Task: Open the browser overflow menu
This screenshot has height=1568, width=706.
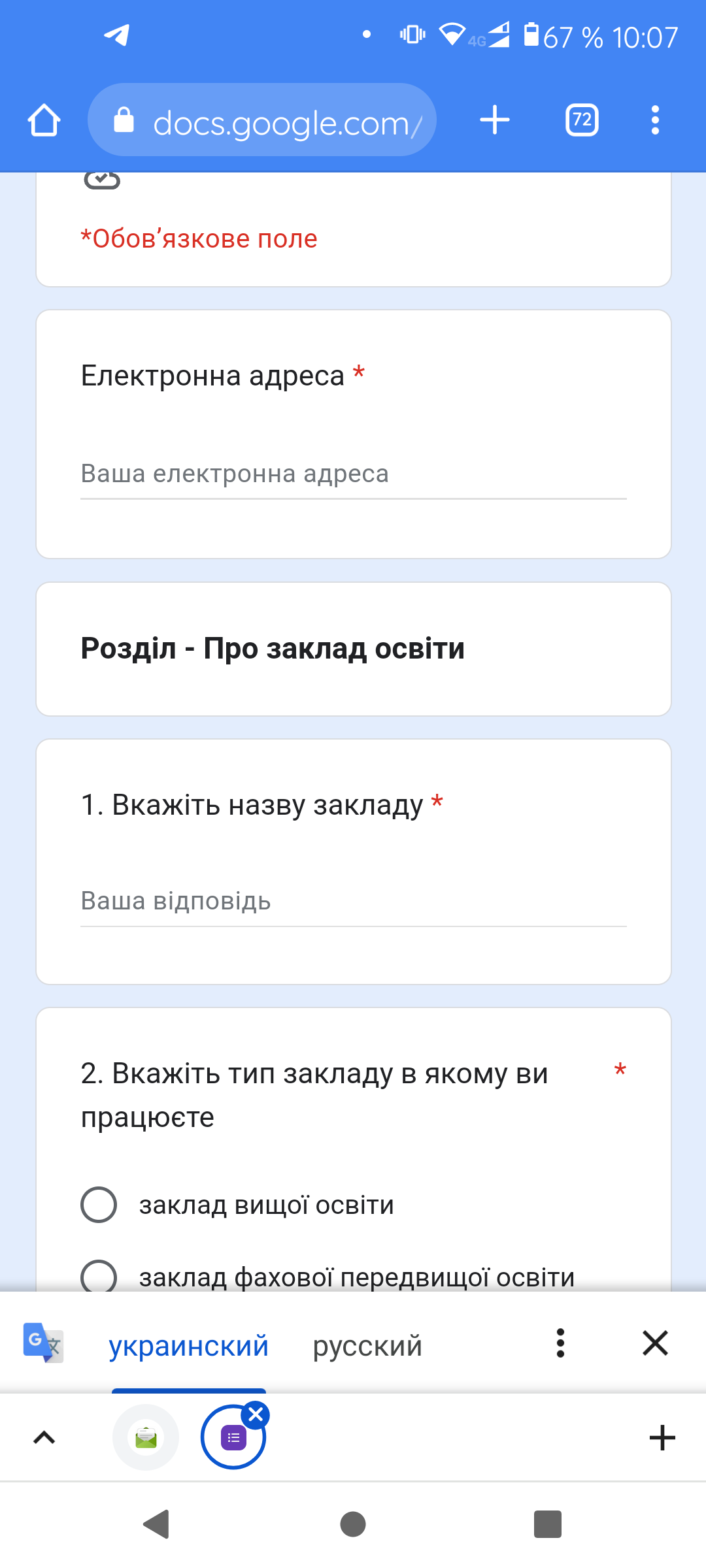Action: pos(655,120)
